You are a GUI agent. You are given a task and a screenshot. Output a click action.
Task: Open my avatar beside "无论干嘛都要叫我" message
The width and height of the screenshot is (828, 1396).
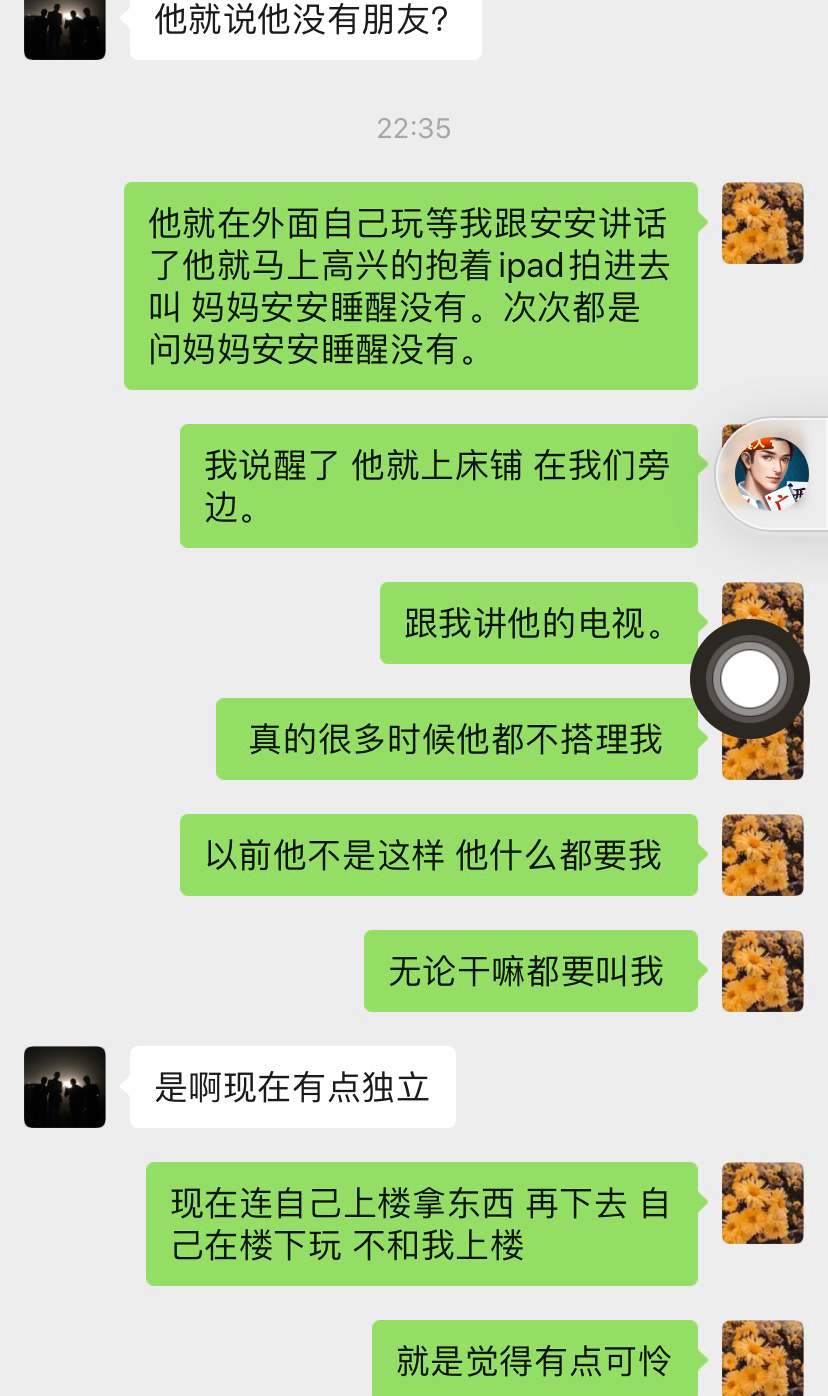(763, 971)
